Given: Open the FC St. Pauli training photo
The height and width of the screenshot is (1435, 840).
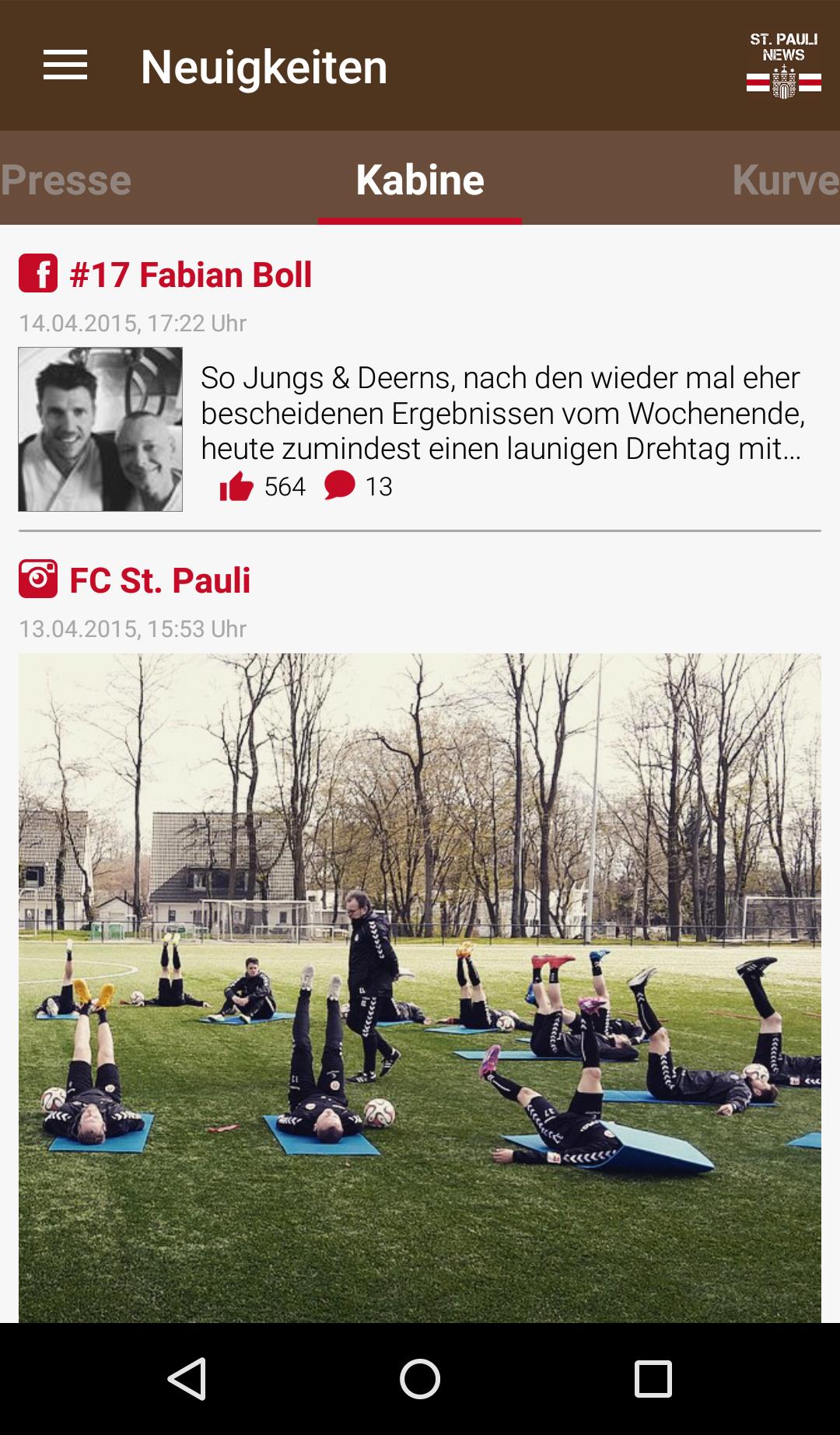Looking at the screenshot, I should coord(420,986).
